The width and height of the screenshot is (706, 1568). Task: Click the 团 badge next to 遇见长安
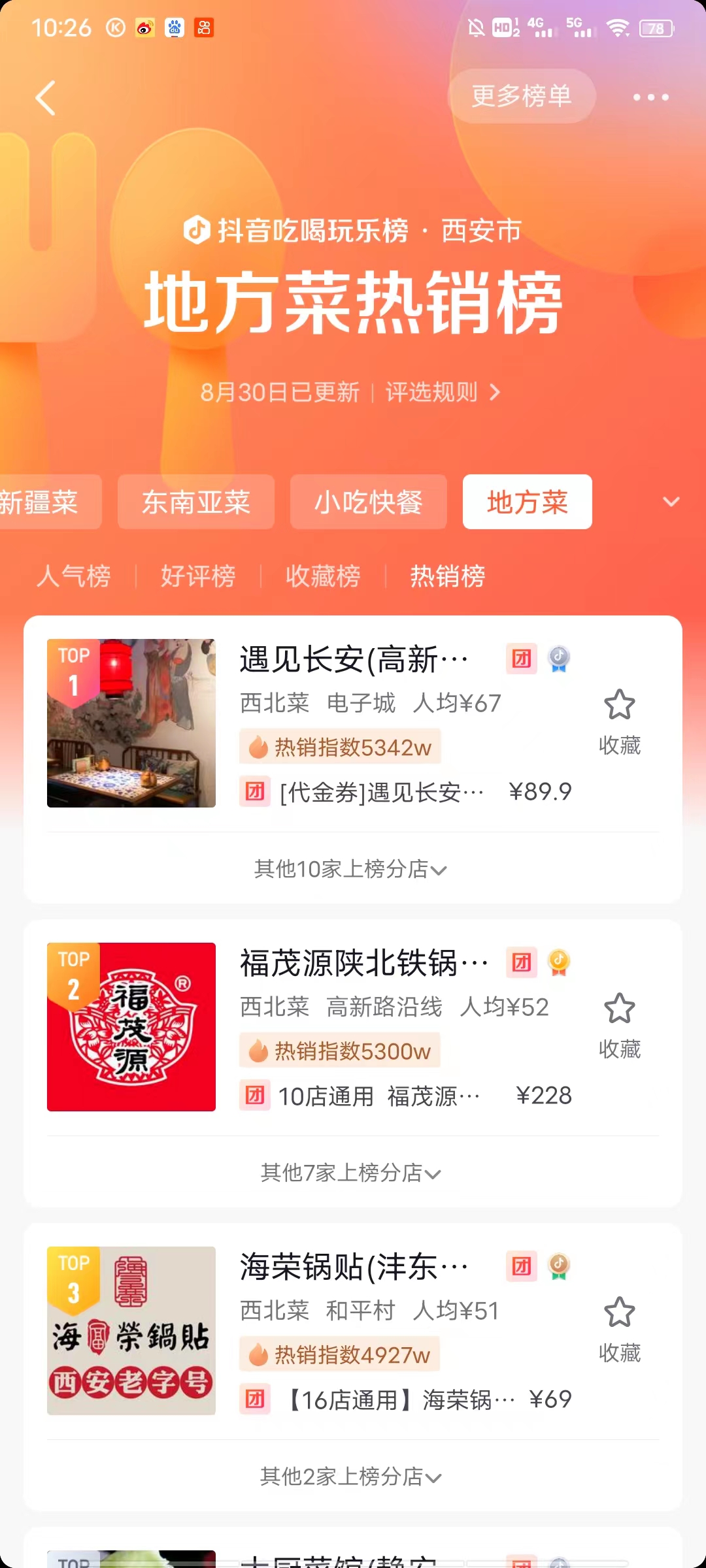521,660
